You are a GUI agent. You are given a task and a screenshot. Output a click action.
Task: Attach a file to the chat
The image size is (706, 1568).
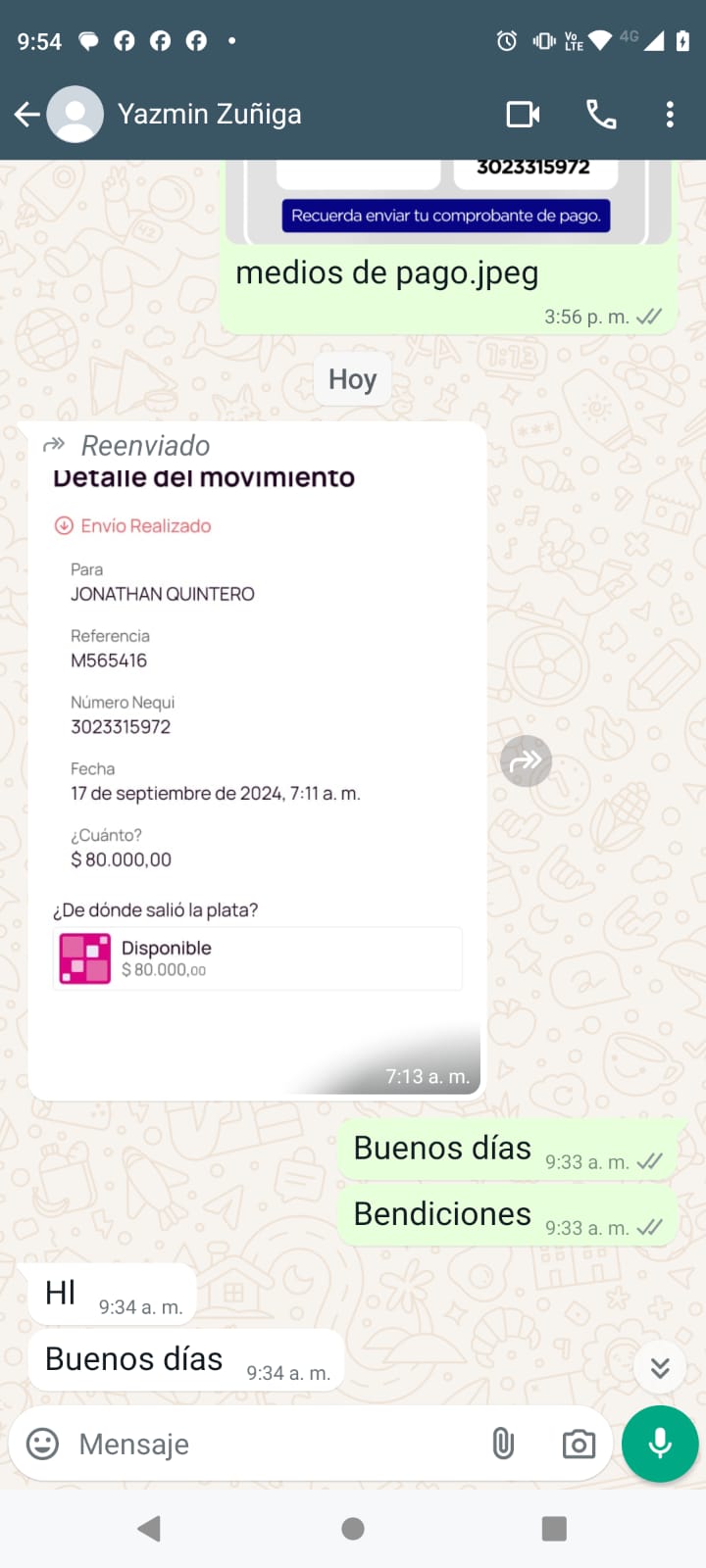tap(503, 1444)
